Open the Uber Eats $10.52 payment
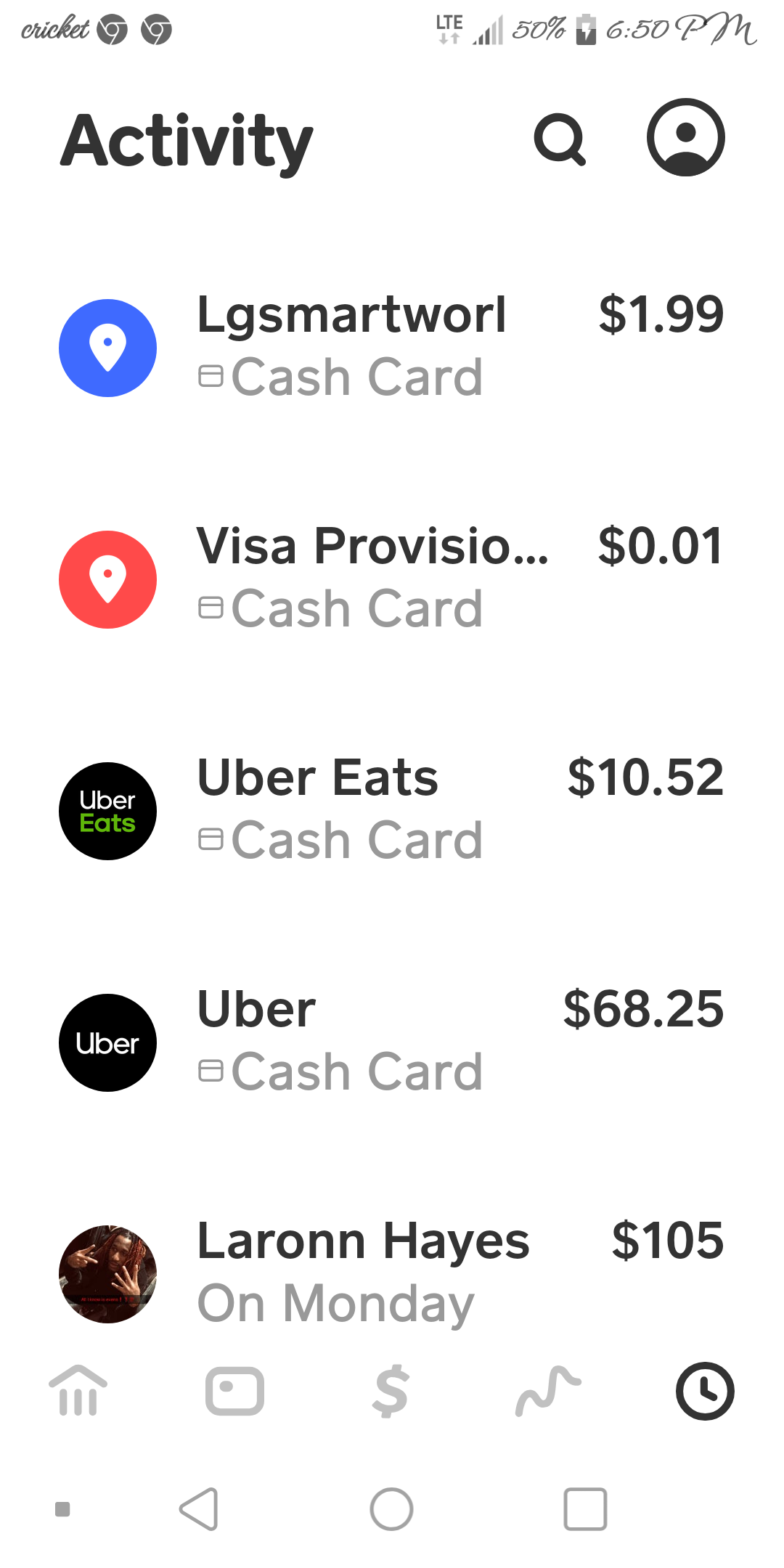The height and width of the screenshot is (1568, 784). [392, 810]
